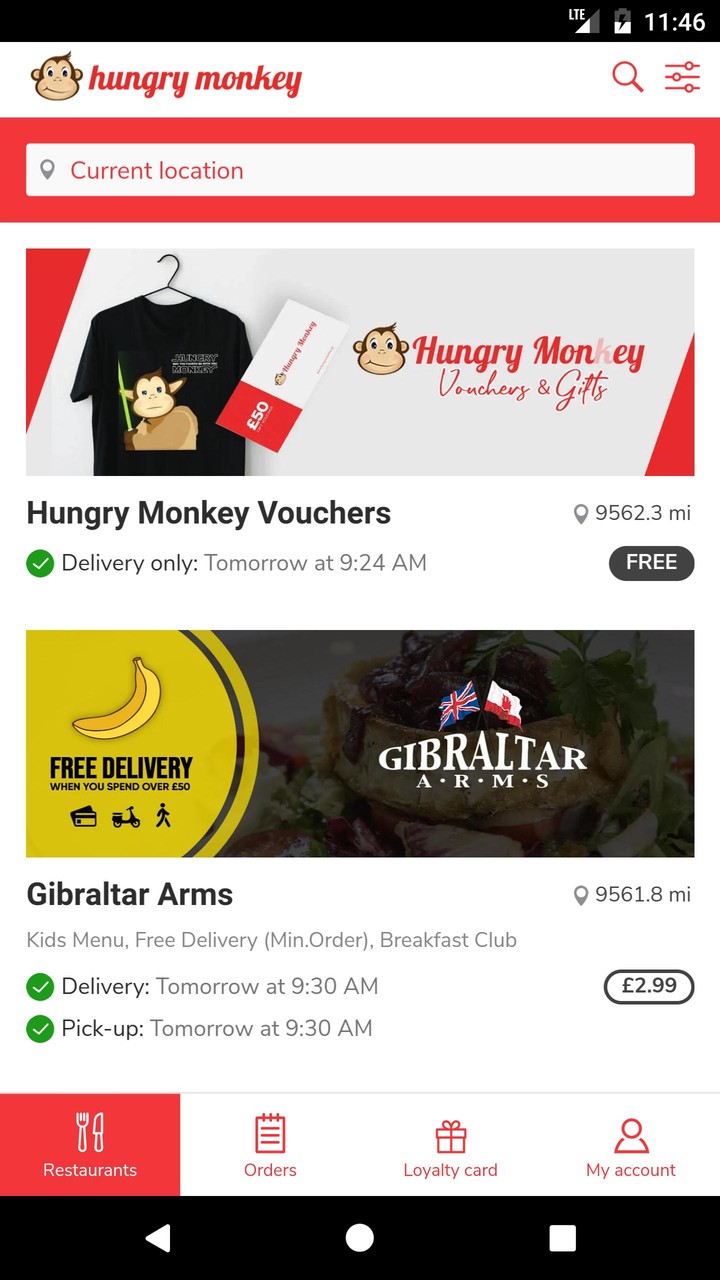Screen dimensions: 720x1280
Task: Open the search icon
Action: [627, 76]
